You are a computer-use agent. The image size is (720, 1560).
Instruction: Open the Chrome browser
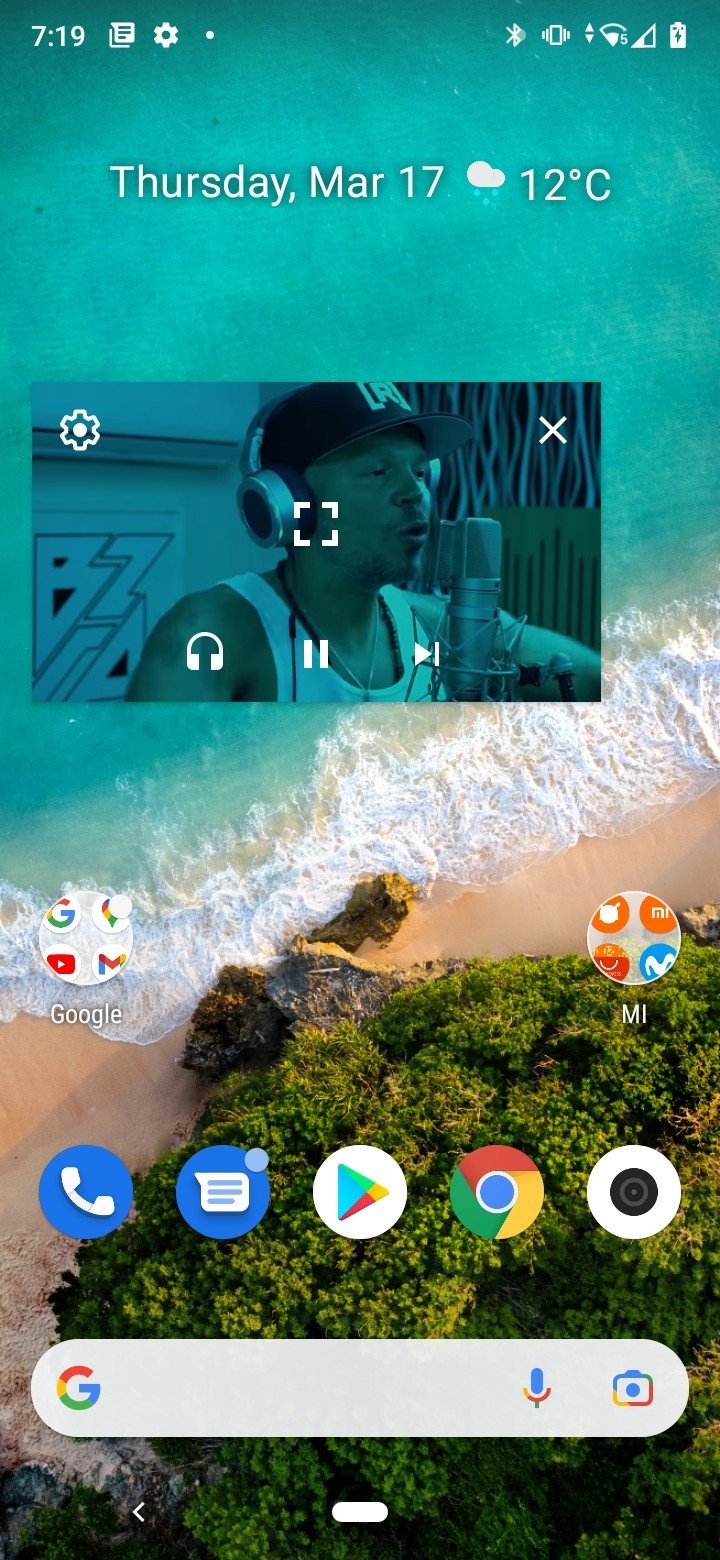coord(497,1192)
